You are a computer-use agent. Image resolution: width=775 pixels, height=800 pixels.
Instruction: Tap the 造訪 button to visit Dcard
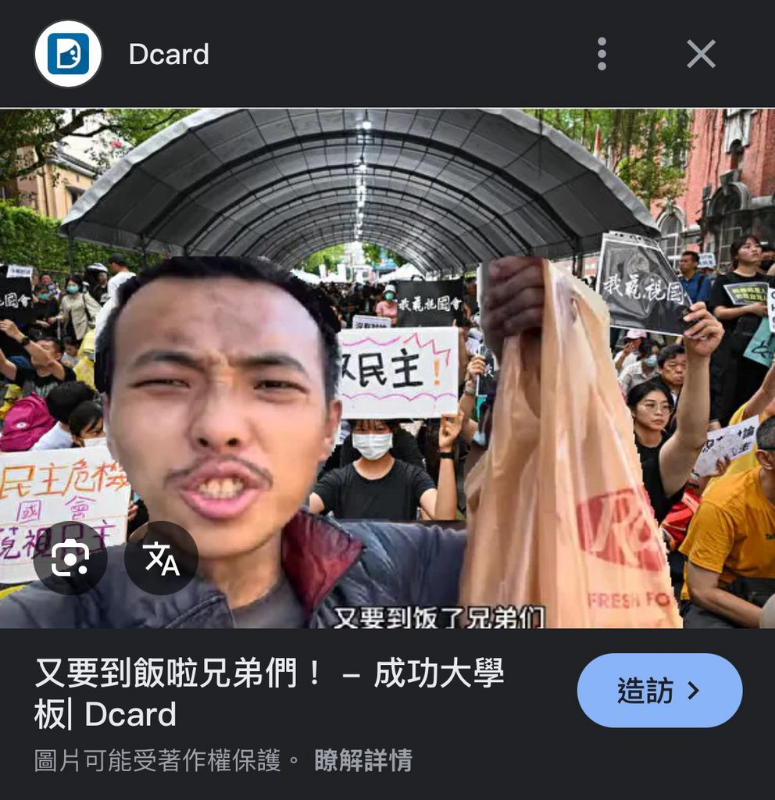click(x=659, y=690)
